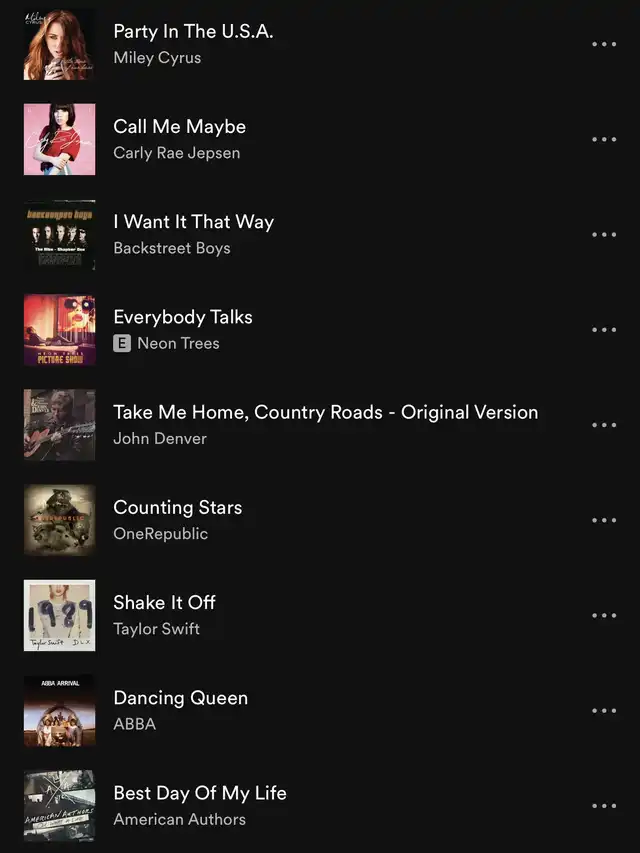Play Best Day Of My Life
Viewport: 640px width, 853px height.
pyautogui.click(x=200, y=793)
